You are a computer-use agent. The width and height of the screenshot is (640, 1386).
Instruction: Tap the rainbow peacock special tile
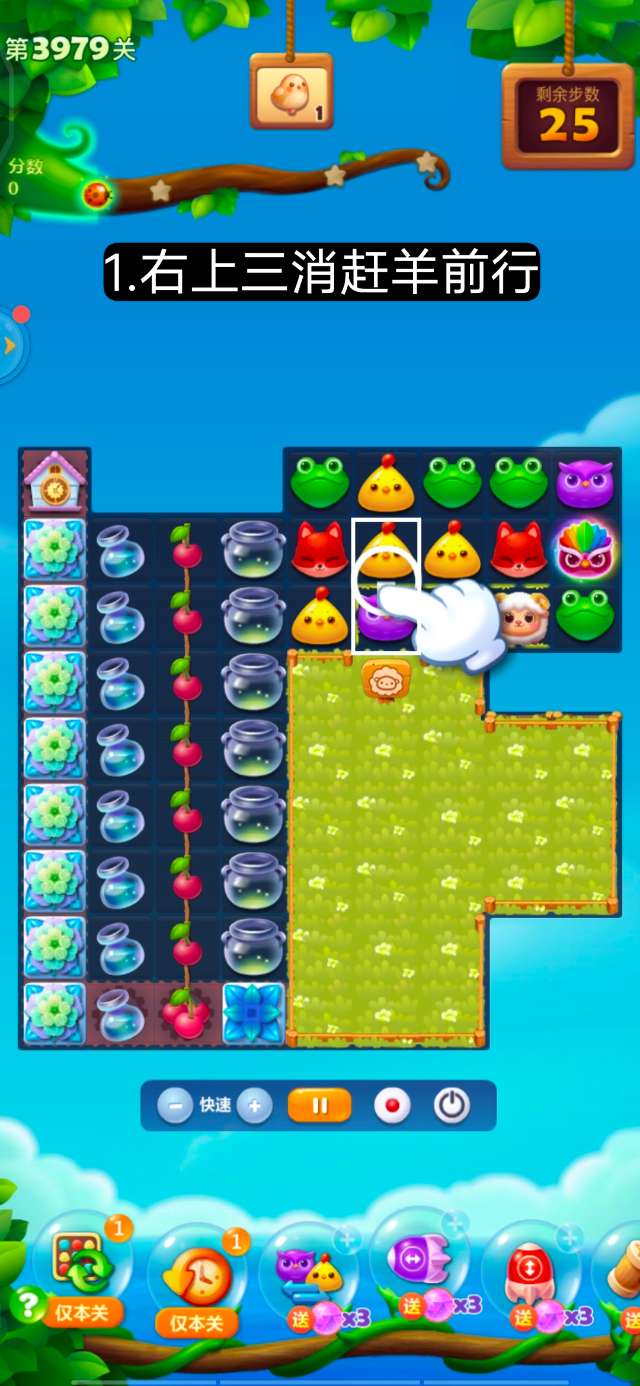click(x=585, y=551)
